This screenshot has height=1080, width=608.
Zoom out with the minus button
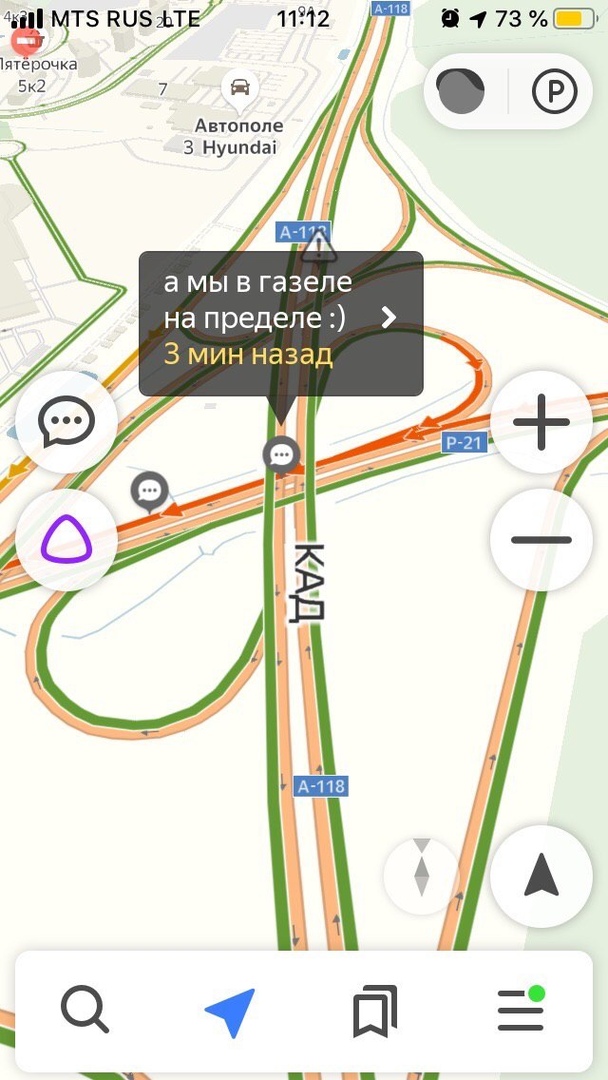click(x=541, y=540)
